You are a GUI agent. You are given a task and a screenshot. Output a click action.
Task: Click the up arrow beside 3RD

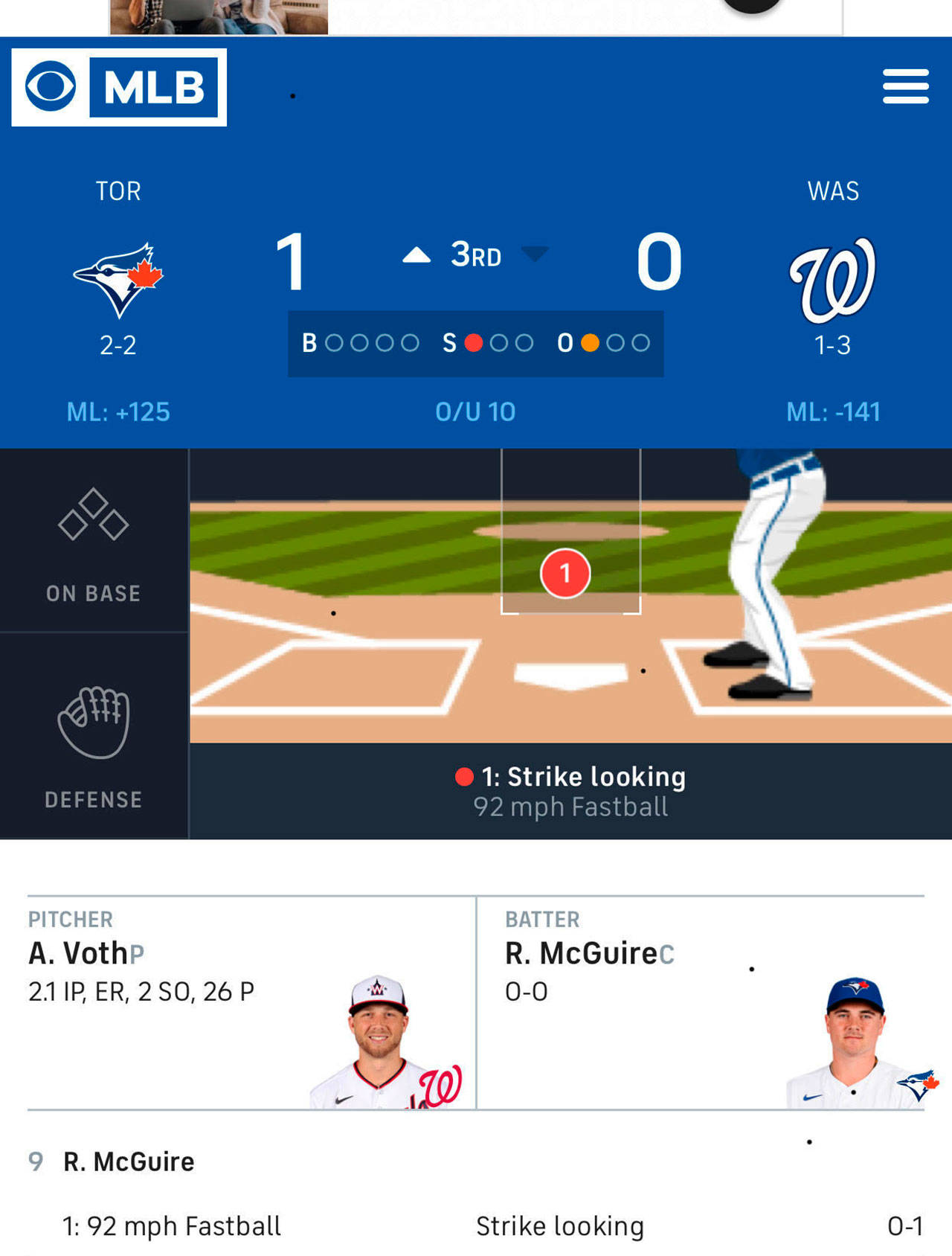tap(416, 254)
